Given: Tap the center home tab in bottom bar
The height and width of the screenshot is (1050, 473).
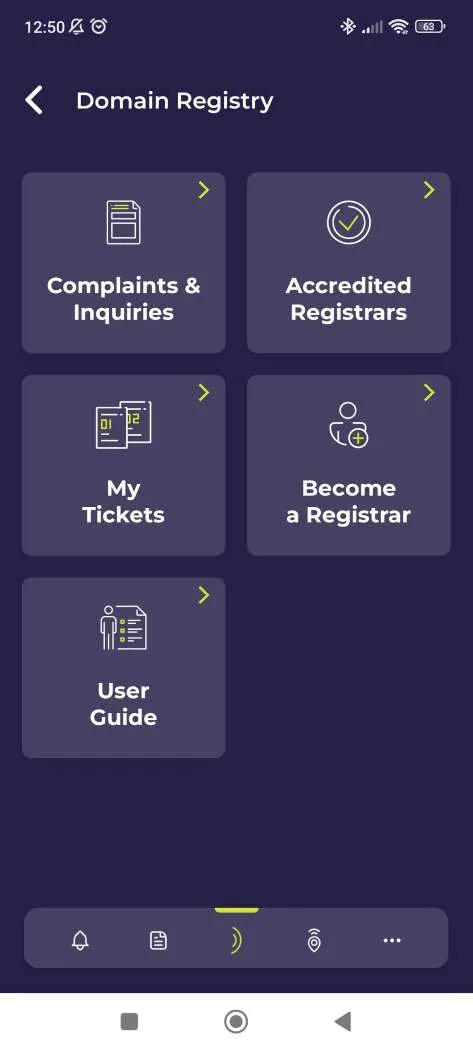Looking at the screenshot, I should click(x=236, y=940).
